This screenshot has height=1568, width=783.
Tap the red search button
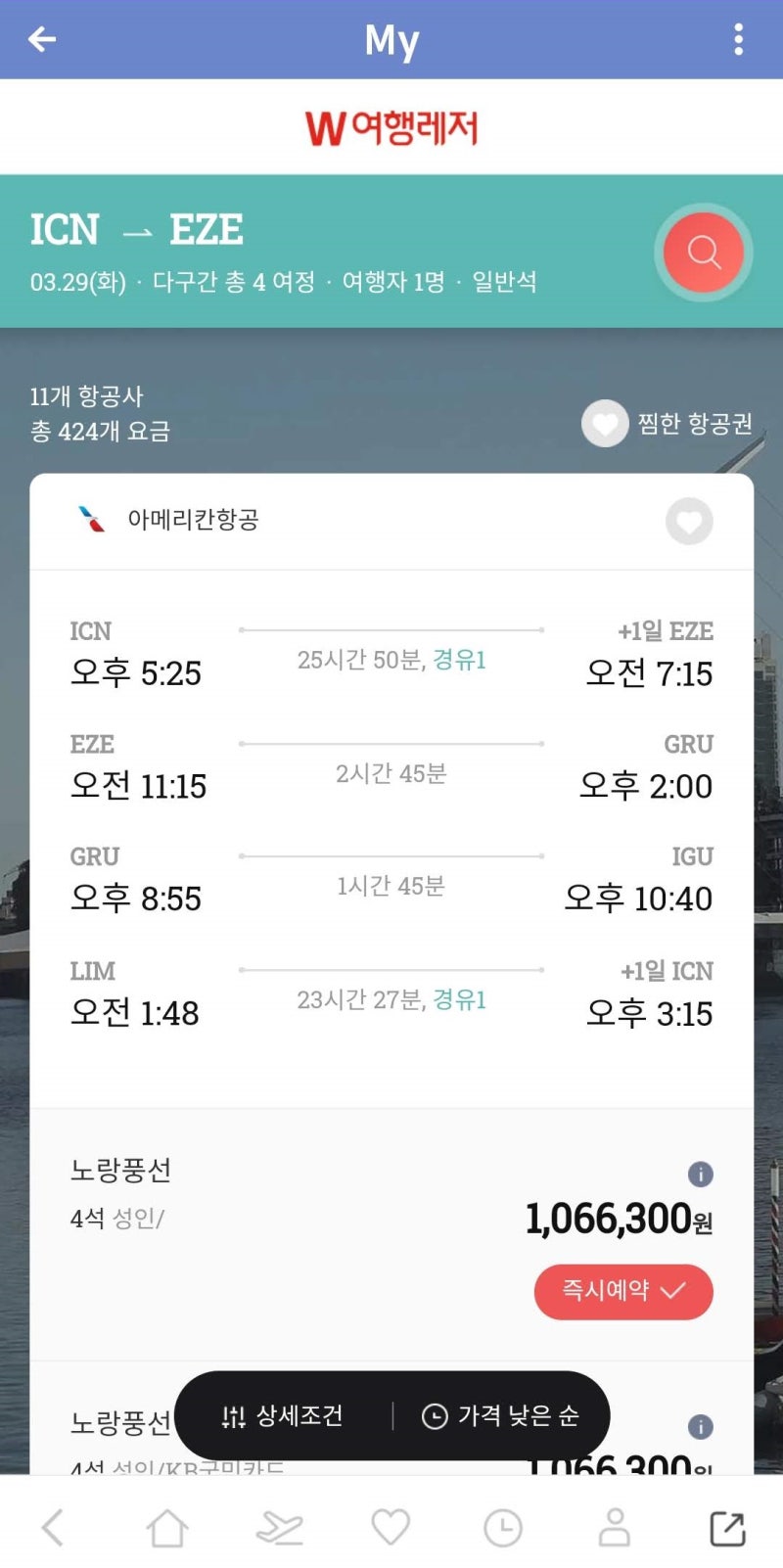[x=703, y=252]
